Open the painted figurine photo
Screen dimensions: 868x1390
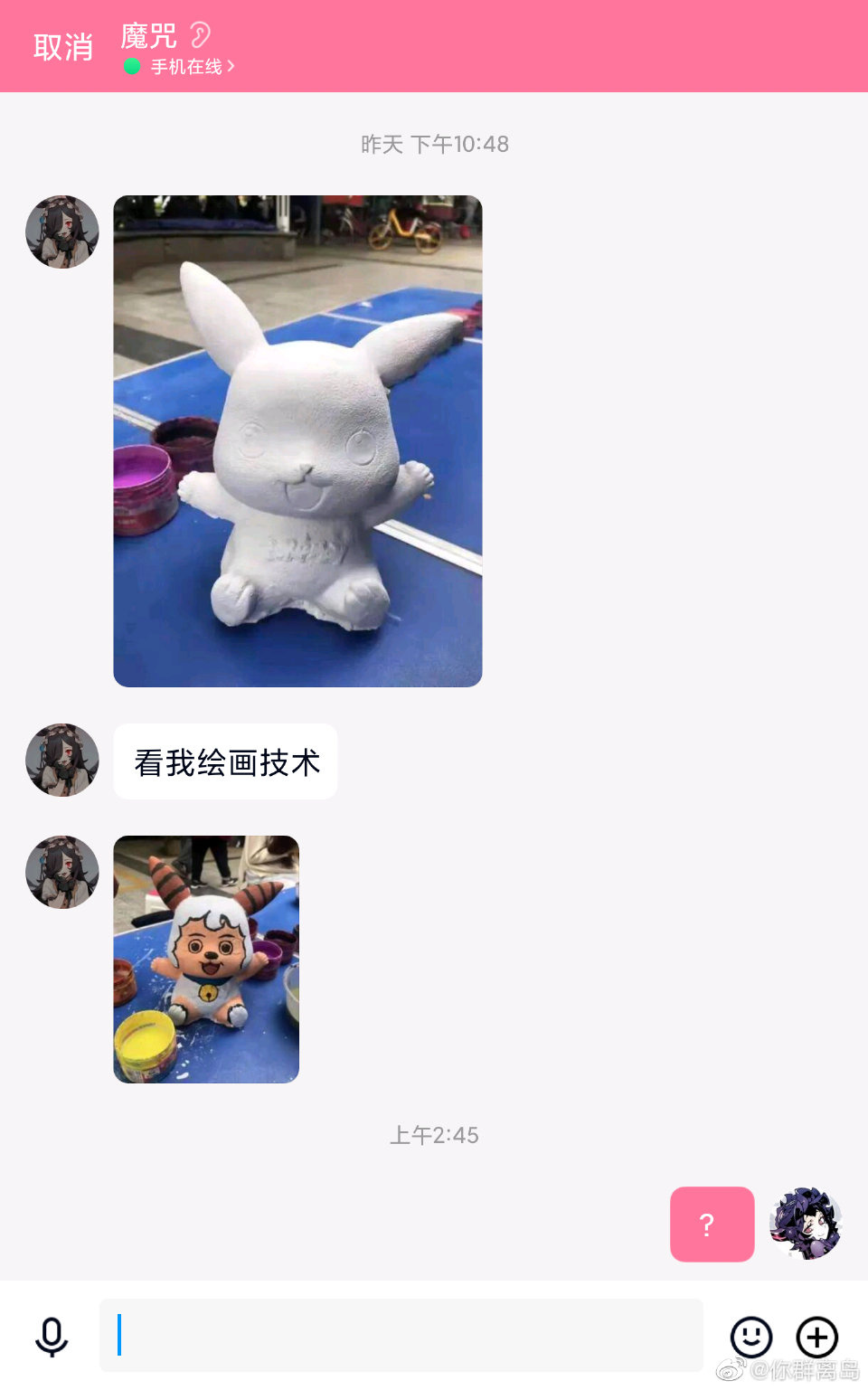pos(206,960)
